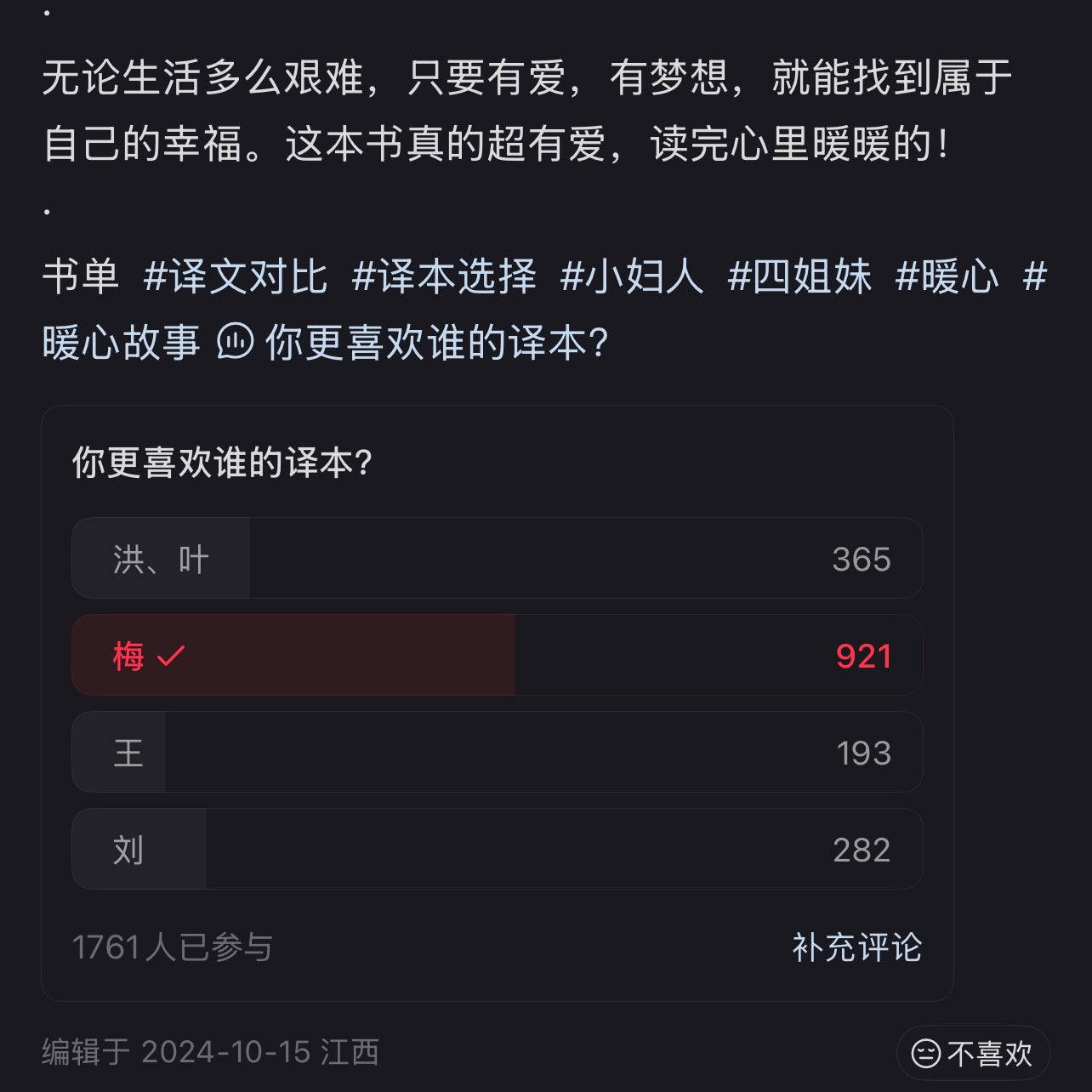Tap 补充评论 to add a comment
The height and width of the screenshot is (1092, 1092).
point(856,947)
